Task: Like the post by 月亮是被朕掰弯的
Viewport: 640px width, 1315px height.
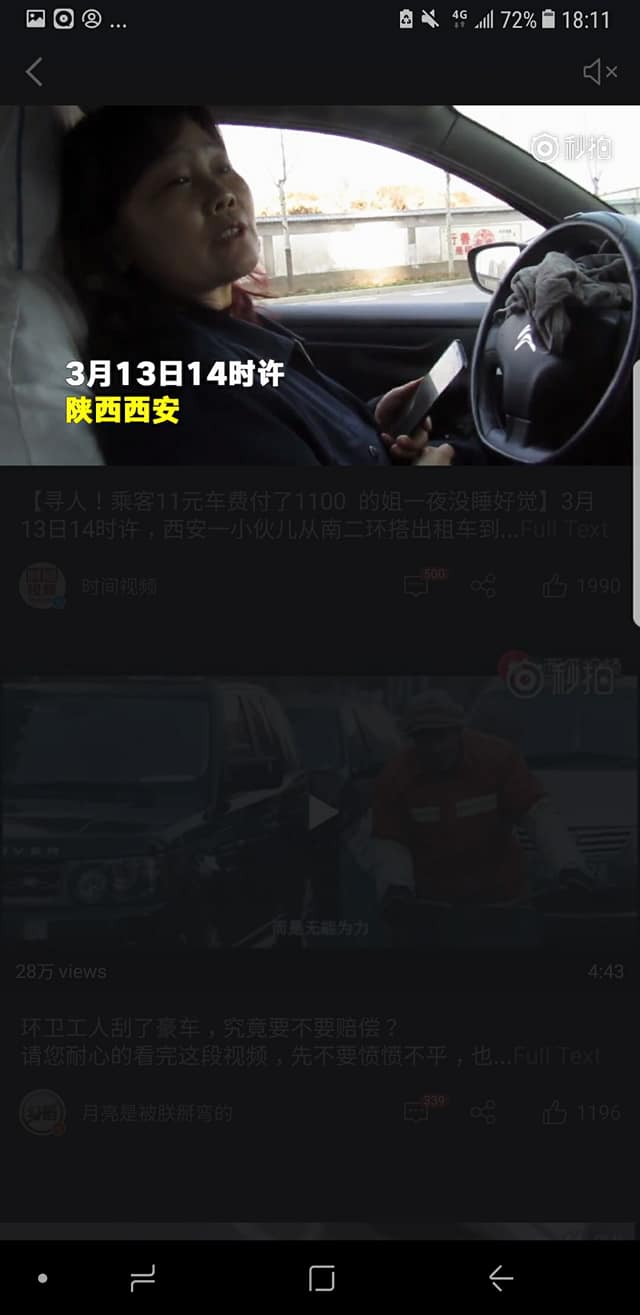Action: click(555, 1112)
